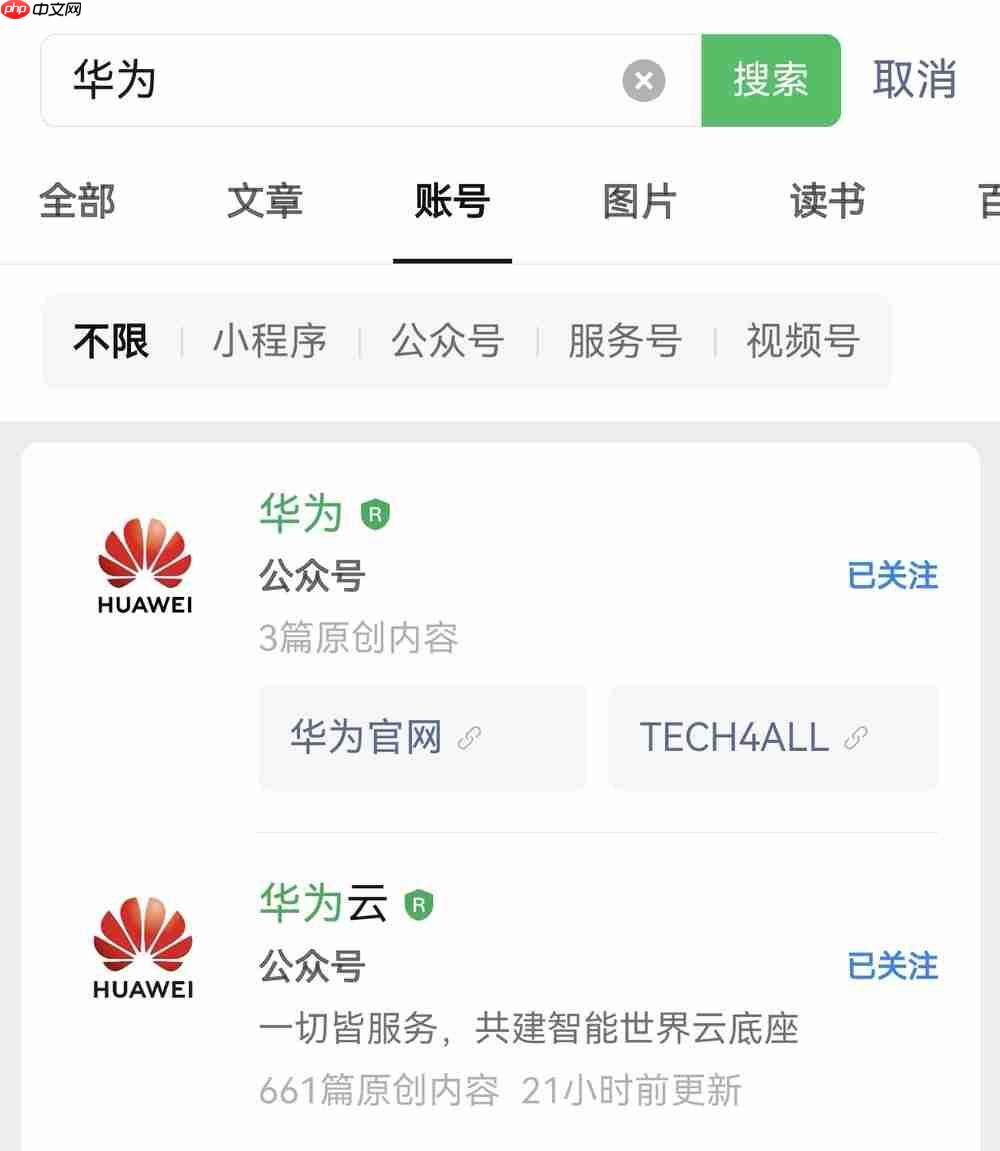The height and width of the screenshot is (1151, 1000).
Task: Clear the search text with the X icon
Action: coord(644,81)
